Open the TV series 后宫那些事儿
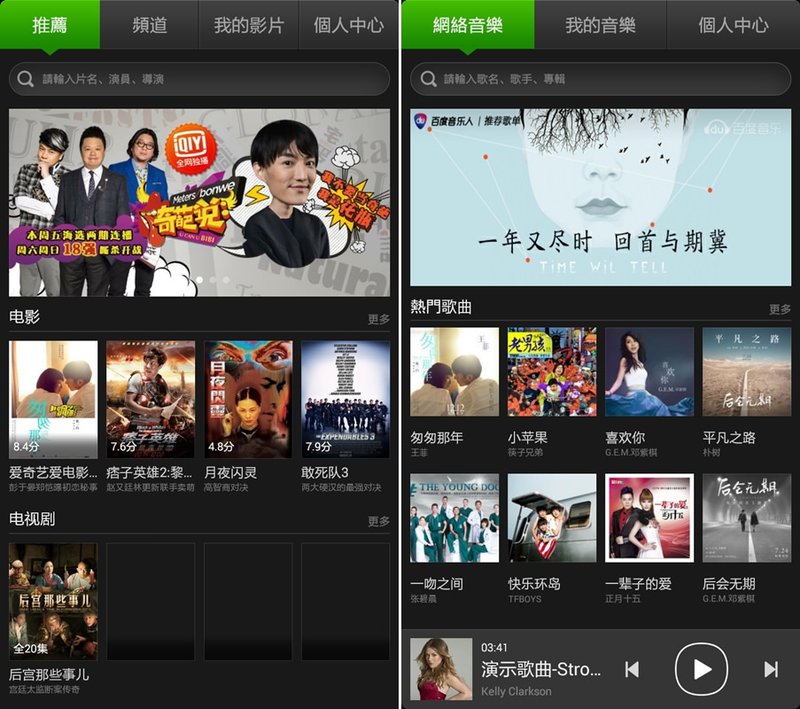This screenshot has width=800, height=709. point(53,600)
